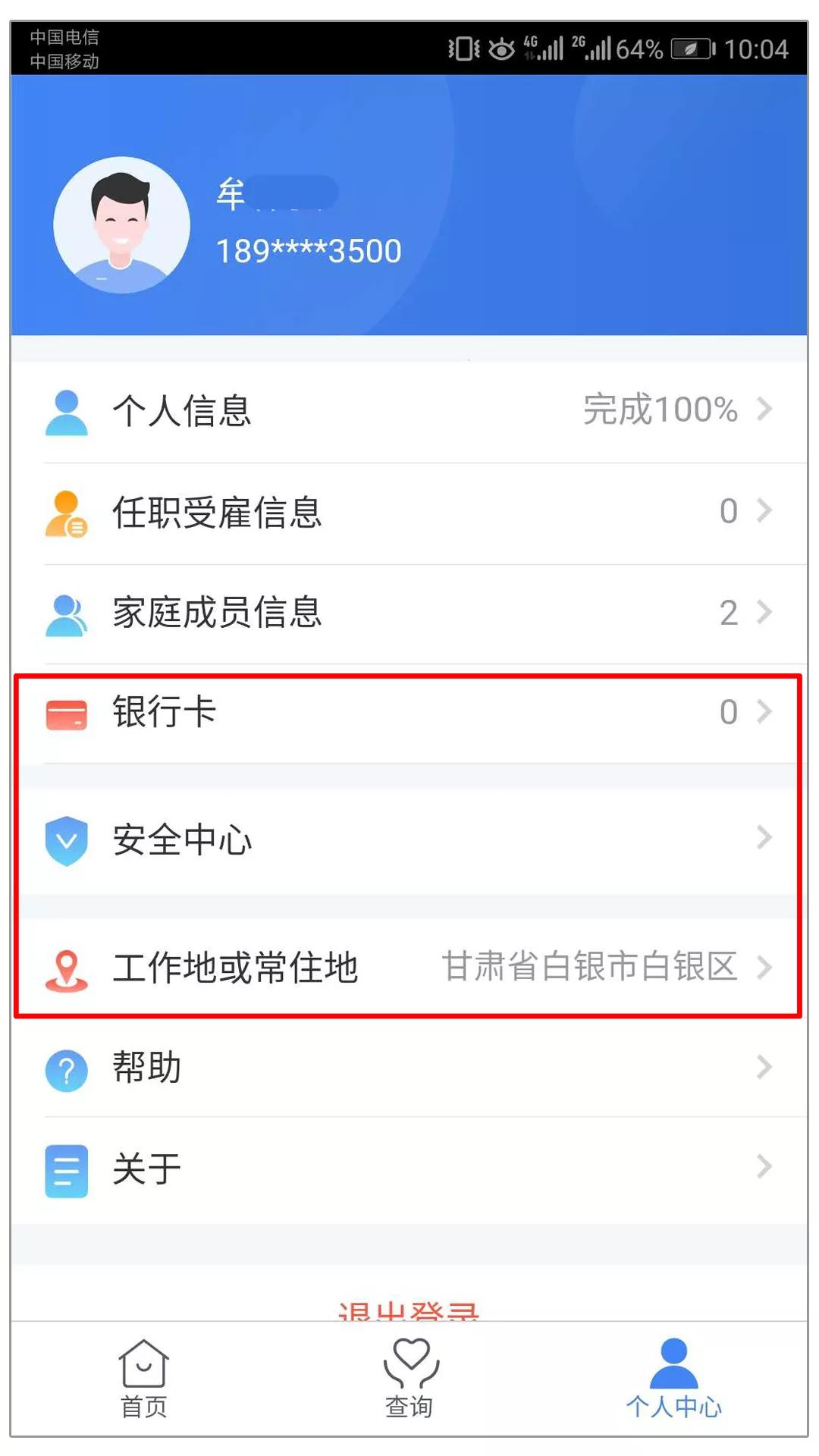This screenshot has width=819, height=1456.
Task: Open 安全中心
Action: (x=409, y=839)
